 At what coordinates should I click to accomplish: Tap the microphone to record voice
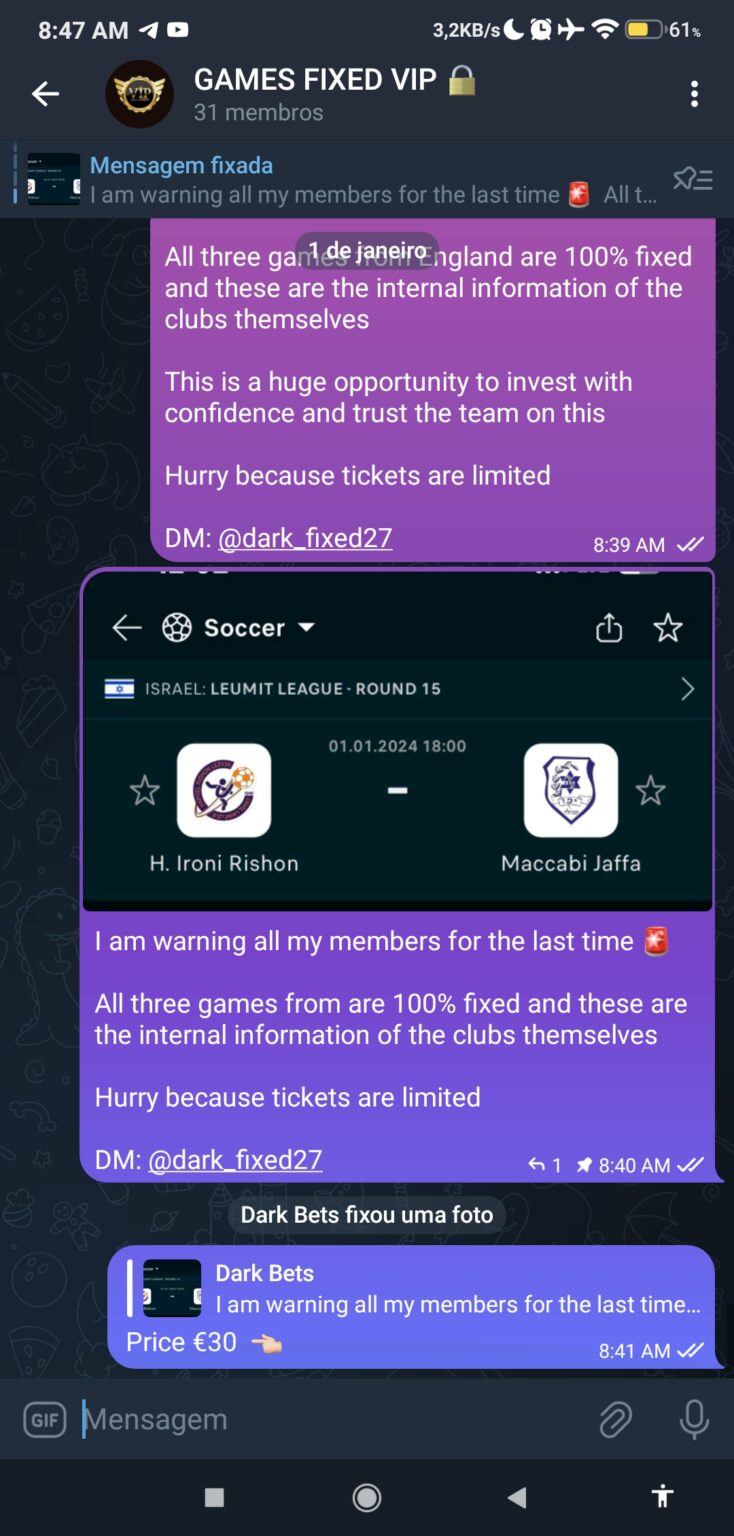click(x=694, y=1420)
